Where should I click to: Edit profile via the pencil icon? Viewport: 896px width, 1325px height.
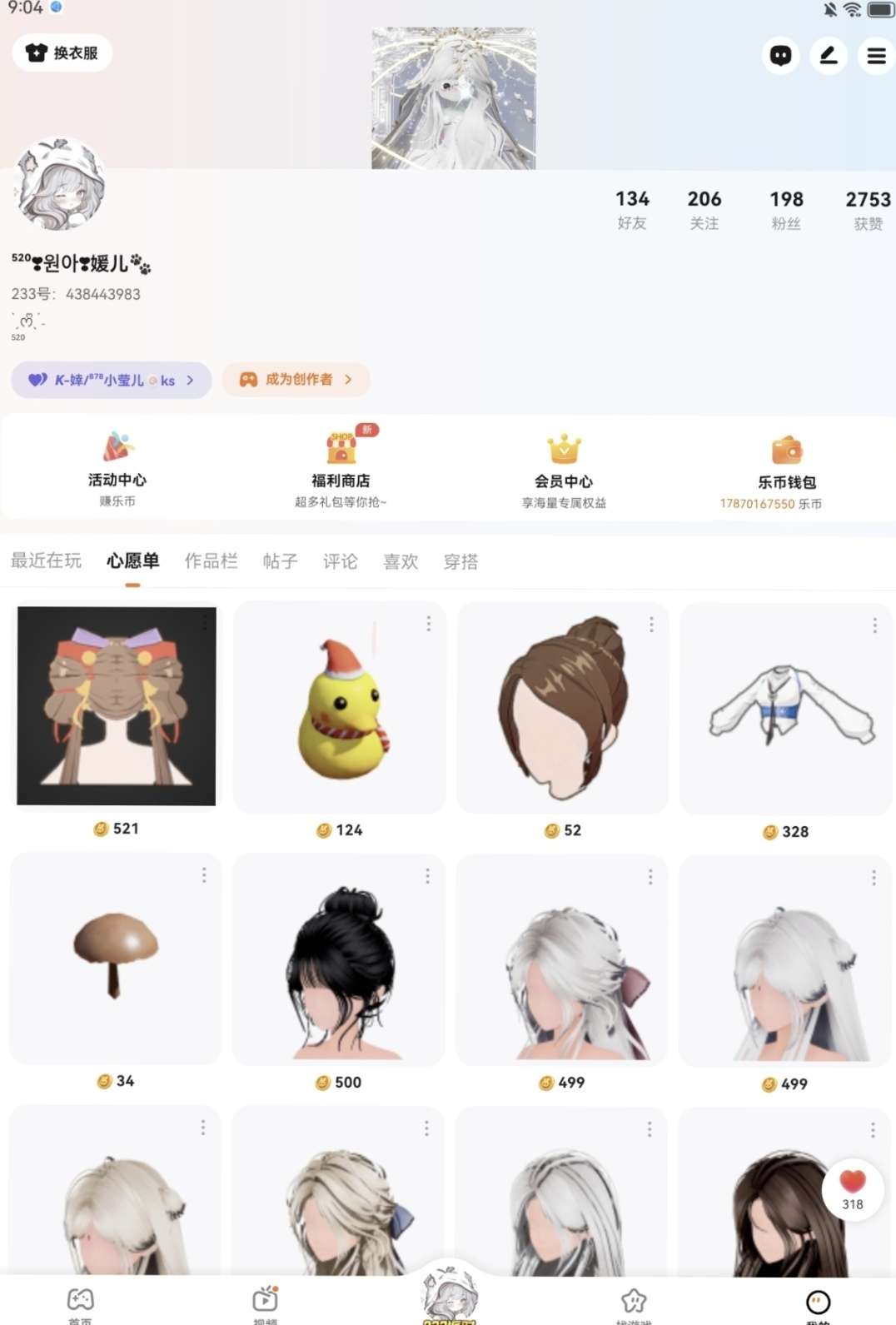828,56
